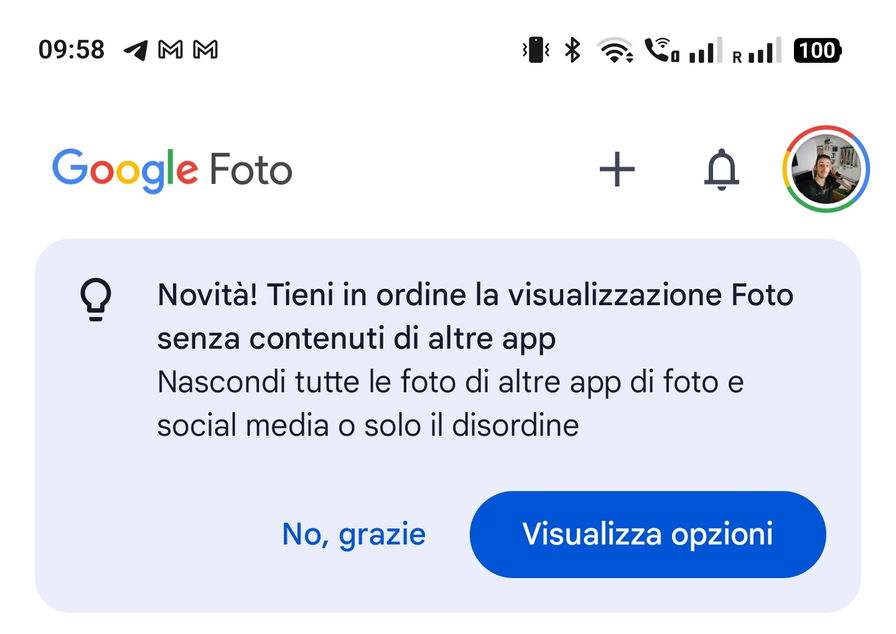
Task: Dismiss the tip with No, grazie
Action: [354, 534]
